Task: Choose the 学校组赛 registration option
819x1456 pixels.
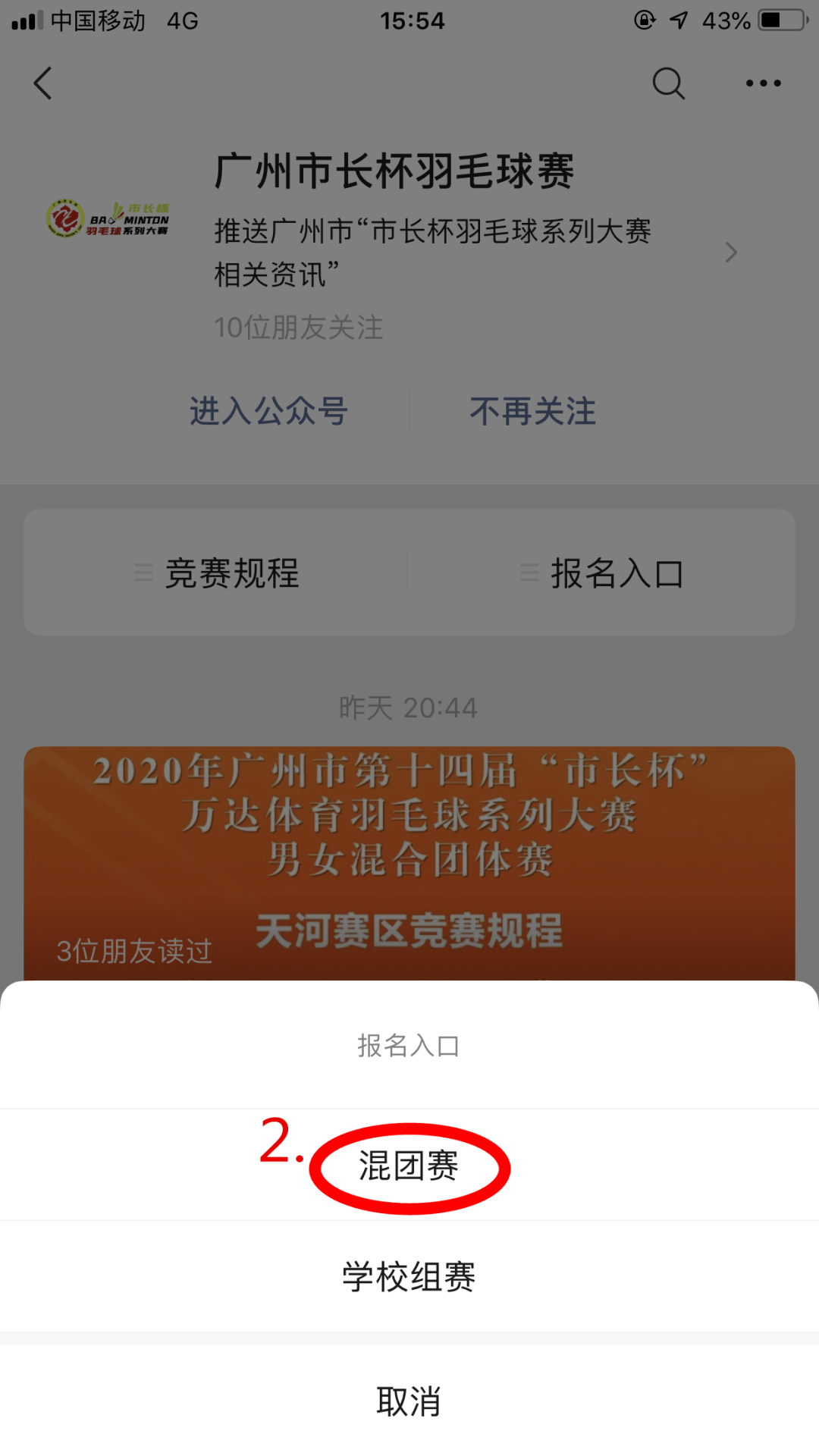Action: (x=409, y=1277)
